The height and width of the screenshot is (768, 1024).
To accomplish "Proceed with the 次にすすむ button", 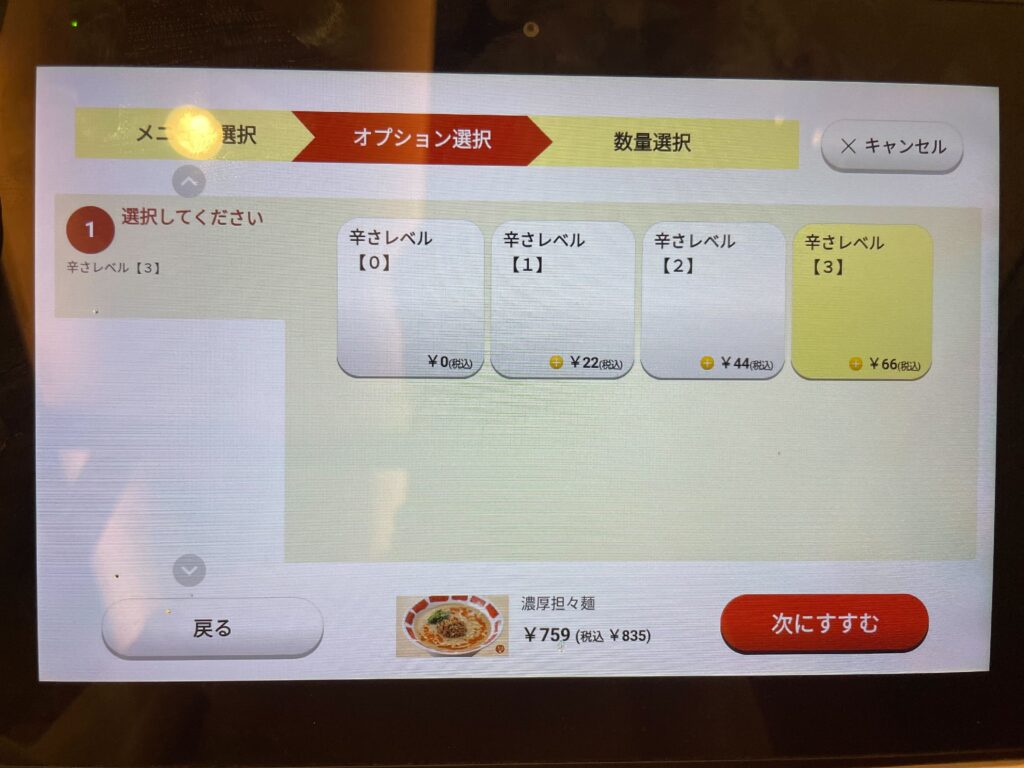I will click(x=824, y=623).
